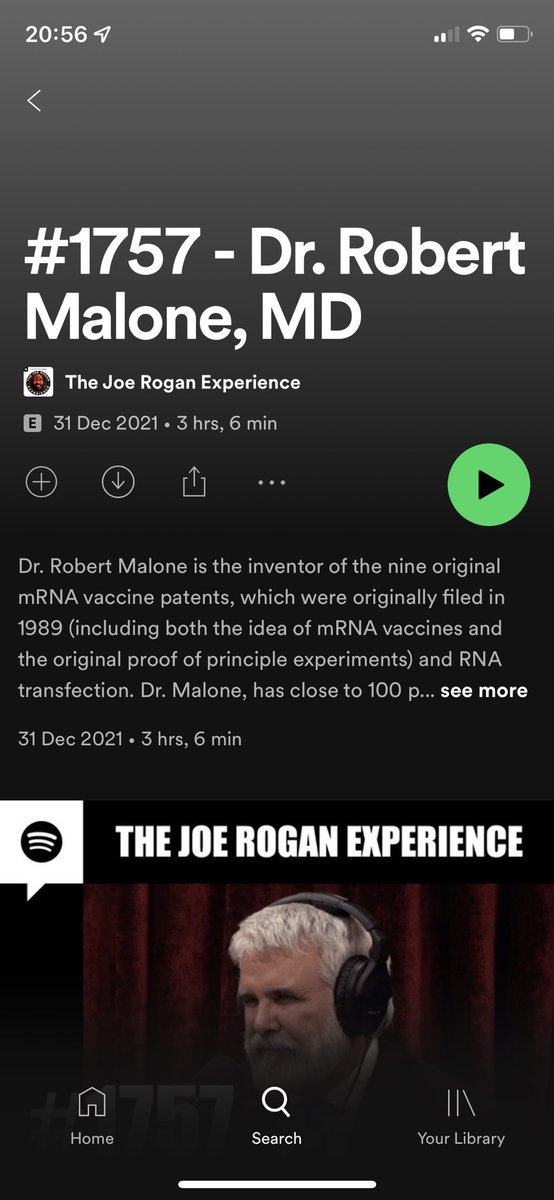Share this episode
Viewport: 554px width, 1200px height.
tap(194, 482)
